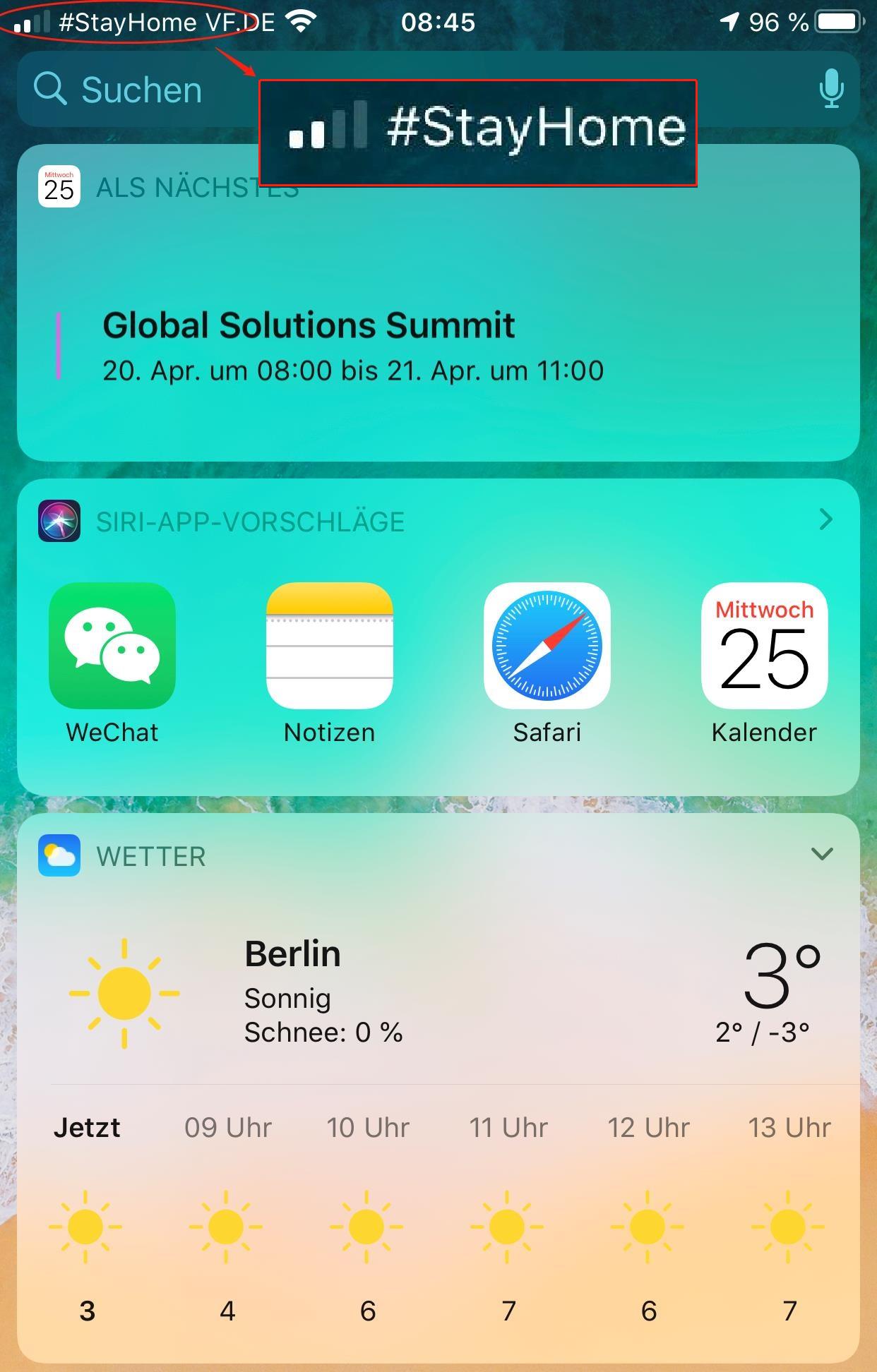Start voice dictation with the microphone icon
Screen dimensions: 877x1372
point(831,89)
